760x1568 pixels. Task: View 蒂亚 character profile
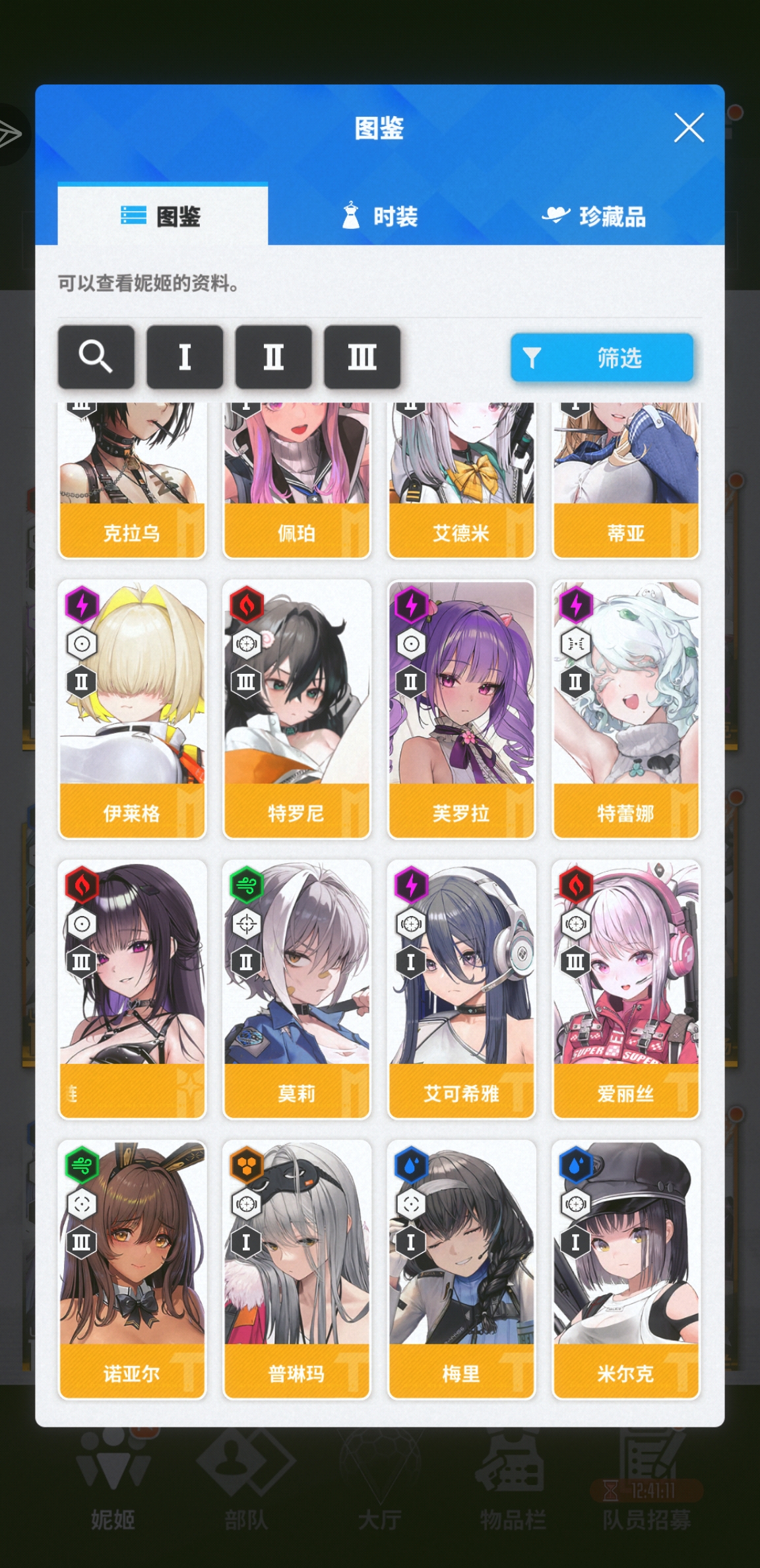[x=625, y=482]
